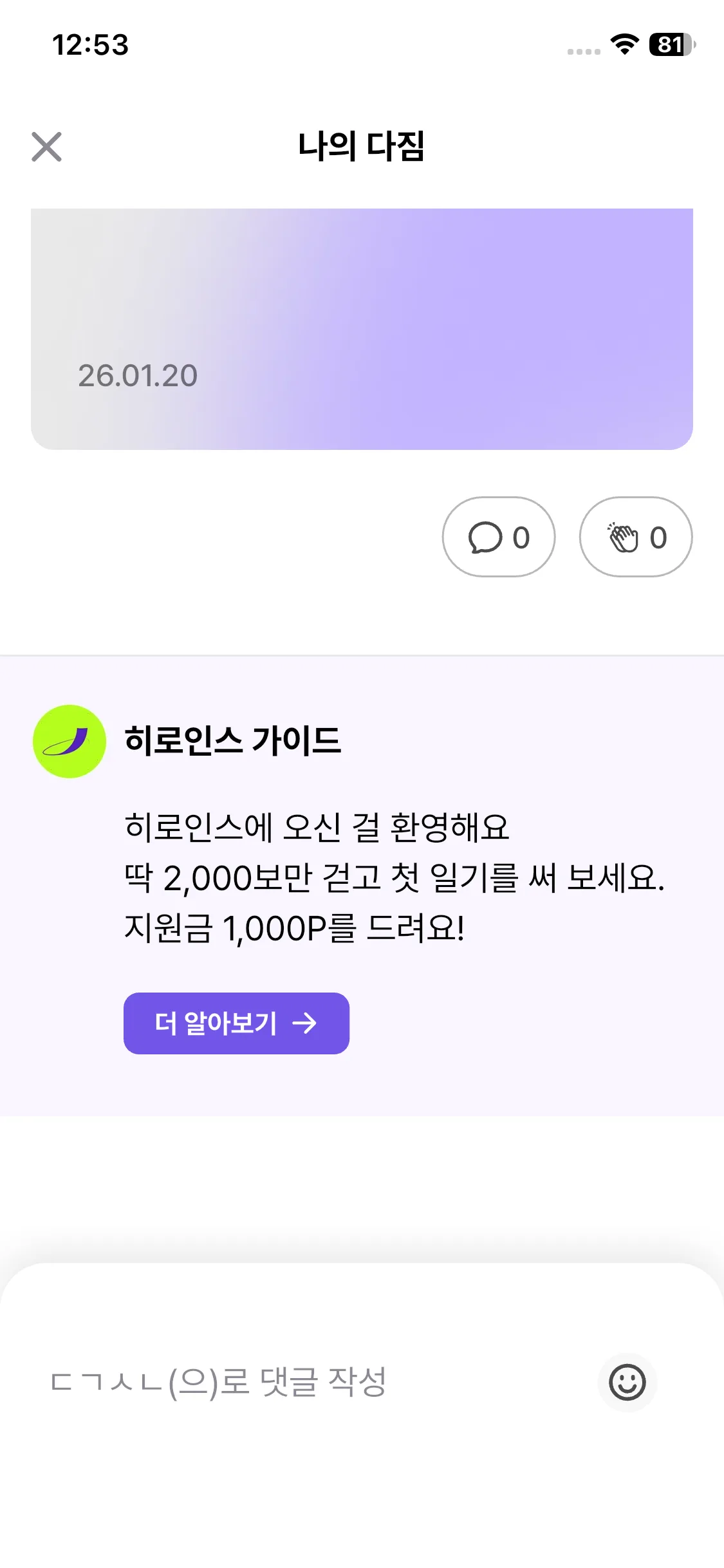This screenshot has height=1568, width=724.
Task: Open comments by tapping the 0 comment pill
Action: [499, 537]
